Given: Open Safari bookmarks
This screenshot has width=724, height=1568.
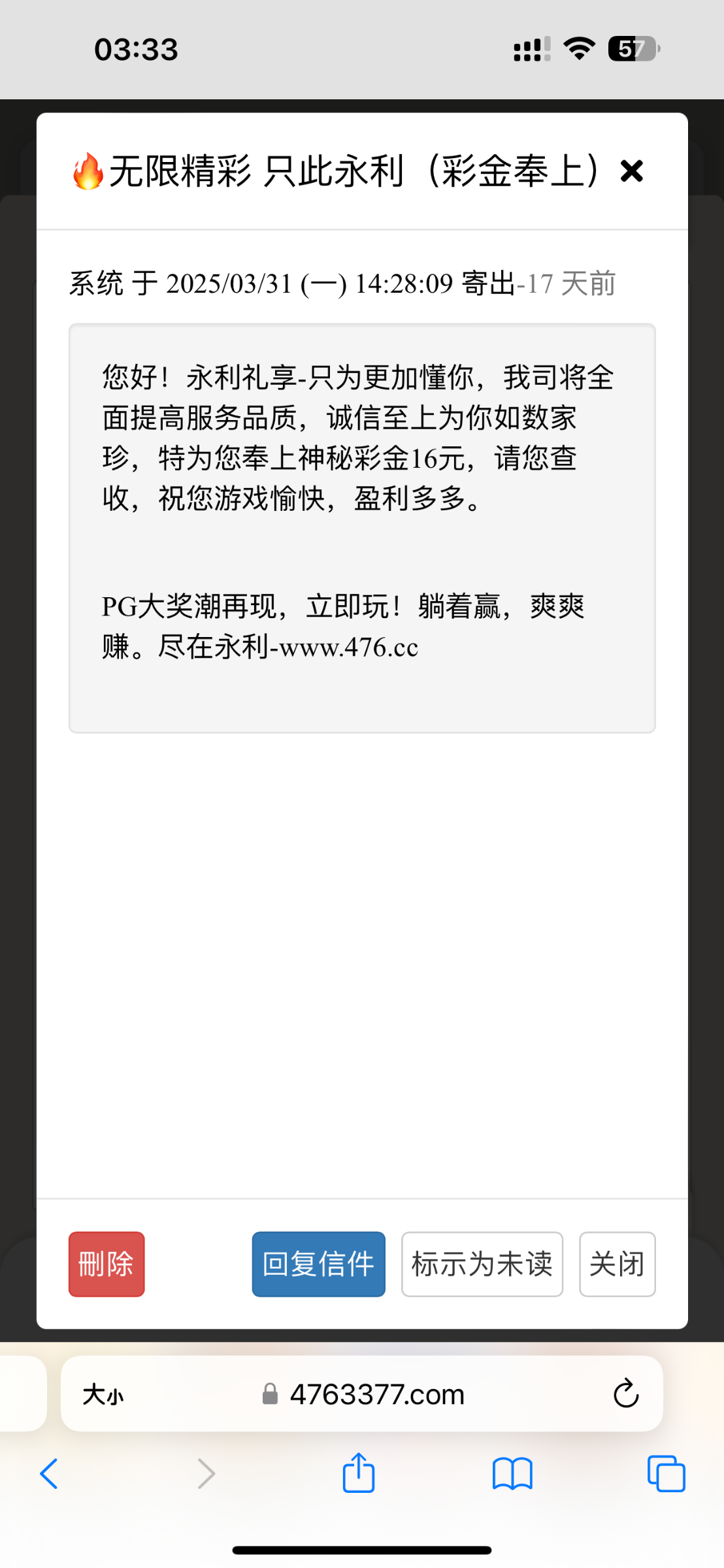Looking at the screenshot, I should [x=512, y=1473].
